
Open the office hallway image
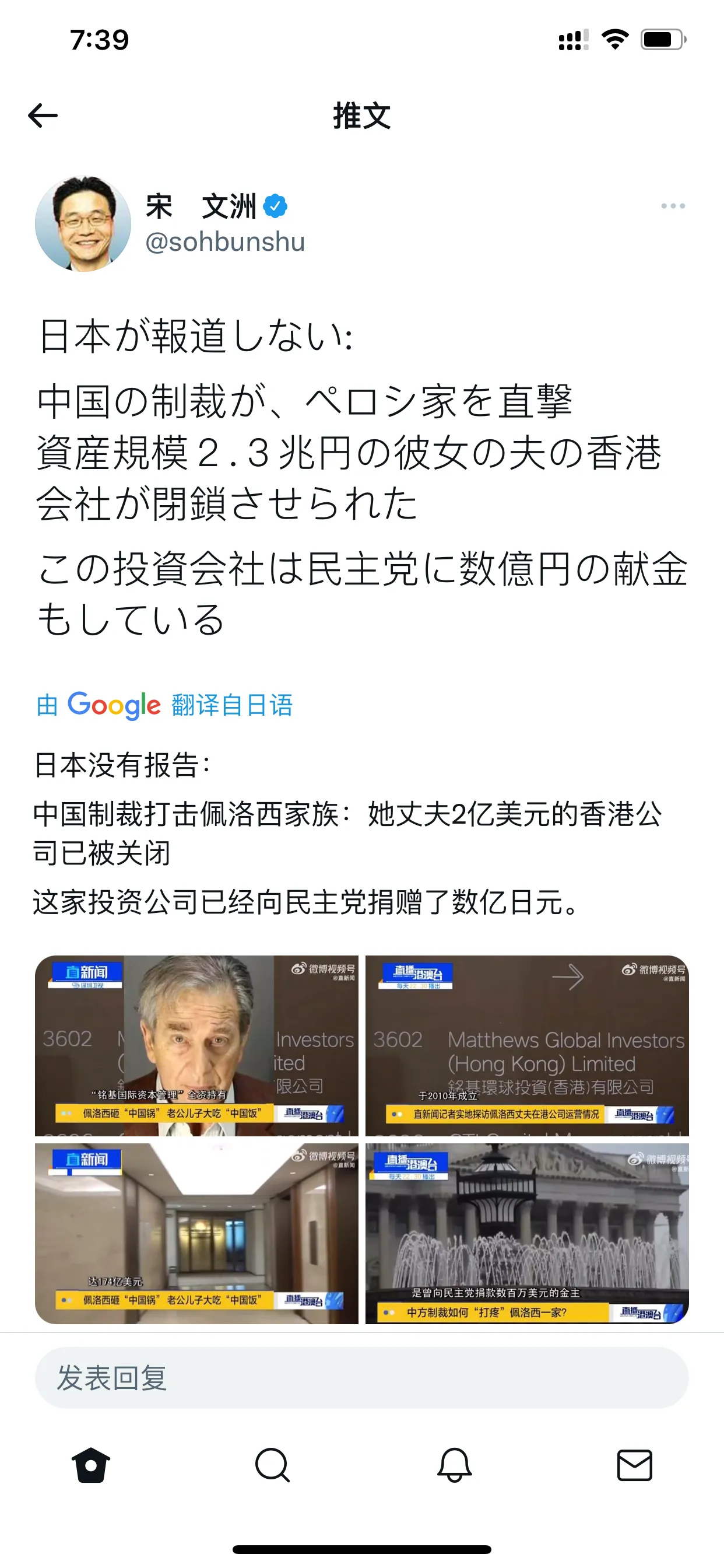[196, 1233]
